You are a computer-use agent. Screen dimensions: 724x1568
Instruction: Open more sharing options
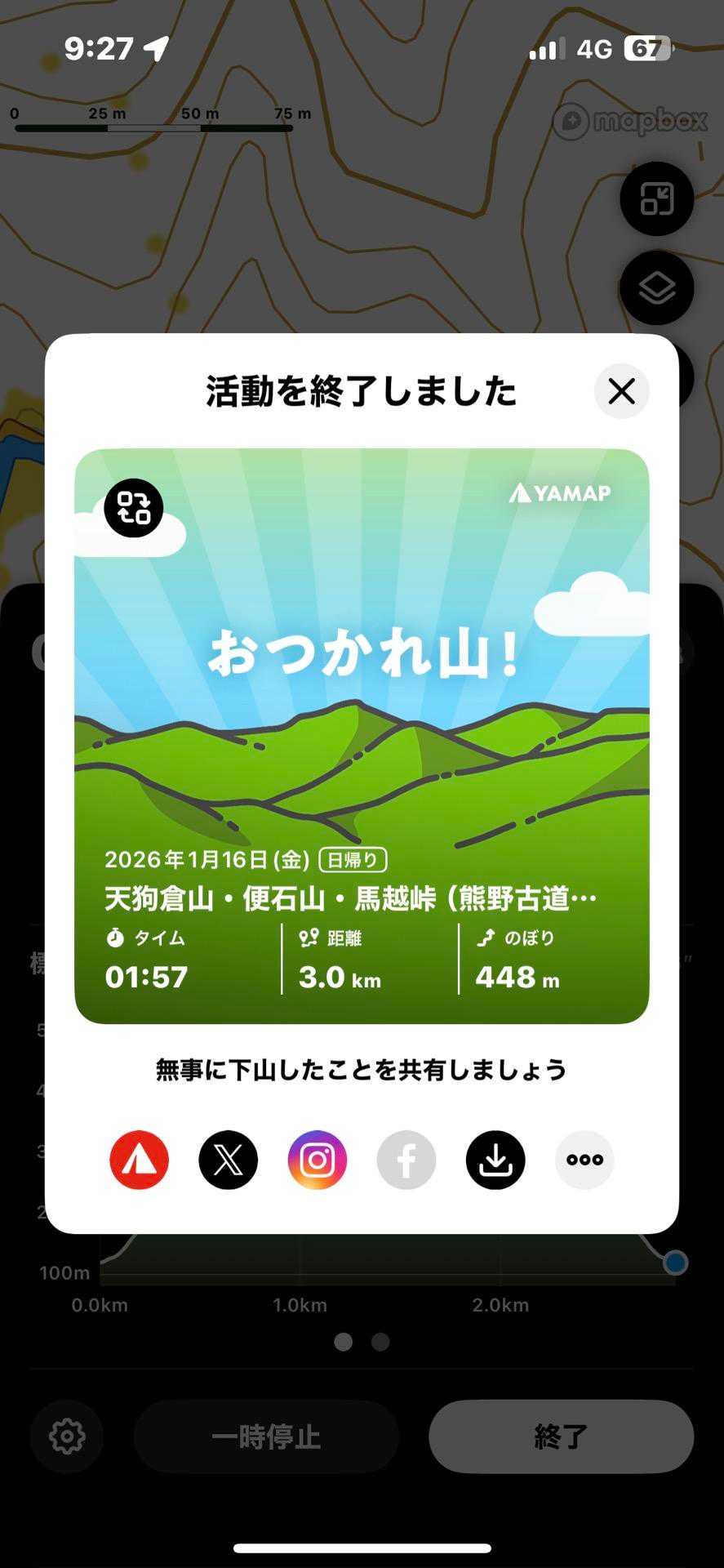(x=584, y=1160)
